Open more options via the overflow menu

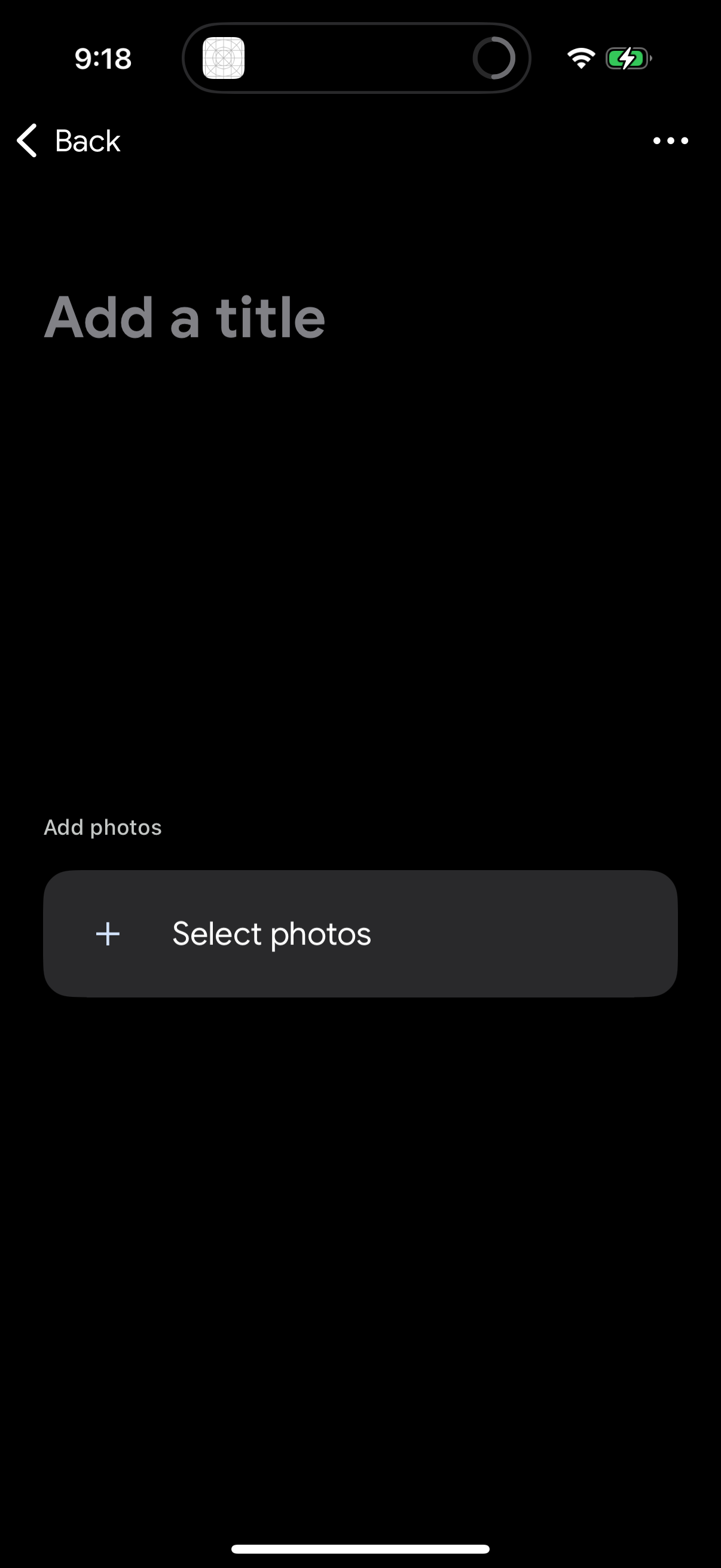[x=671, y=141]
